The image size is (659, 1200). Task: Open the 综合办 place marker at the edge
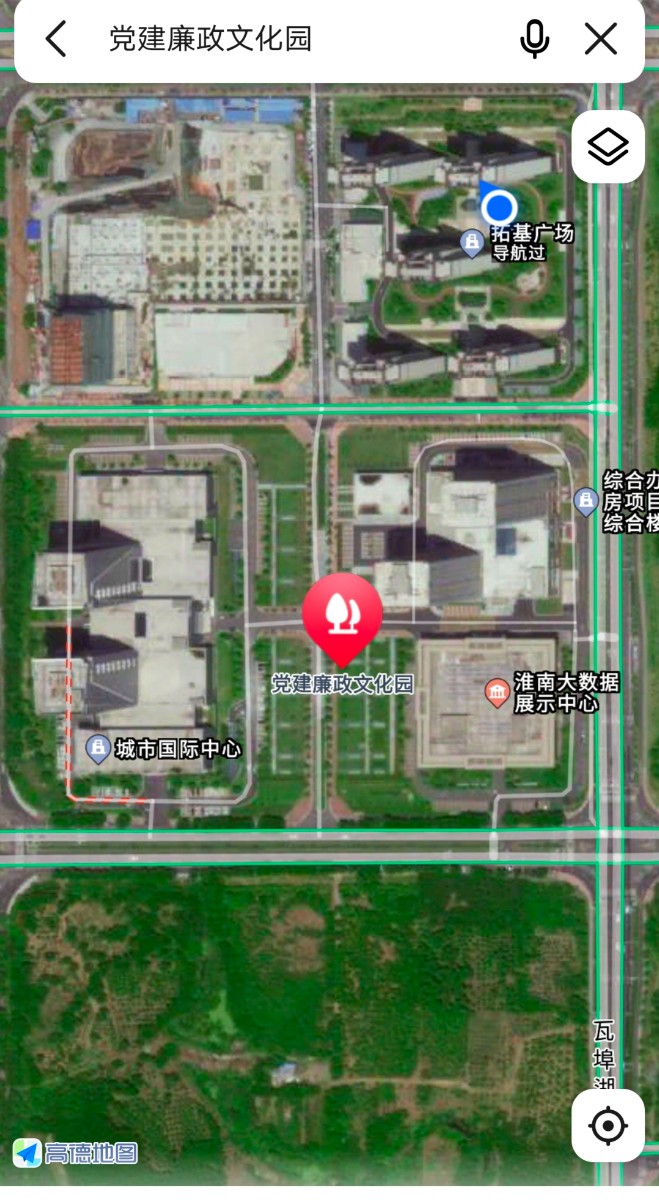pyautogui.click(x=586, y=500)
